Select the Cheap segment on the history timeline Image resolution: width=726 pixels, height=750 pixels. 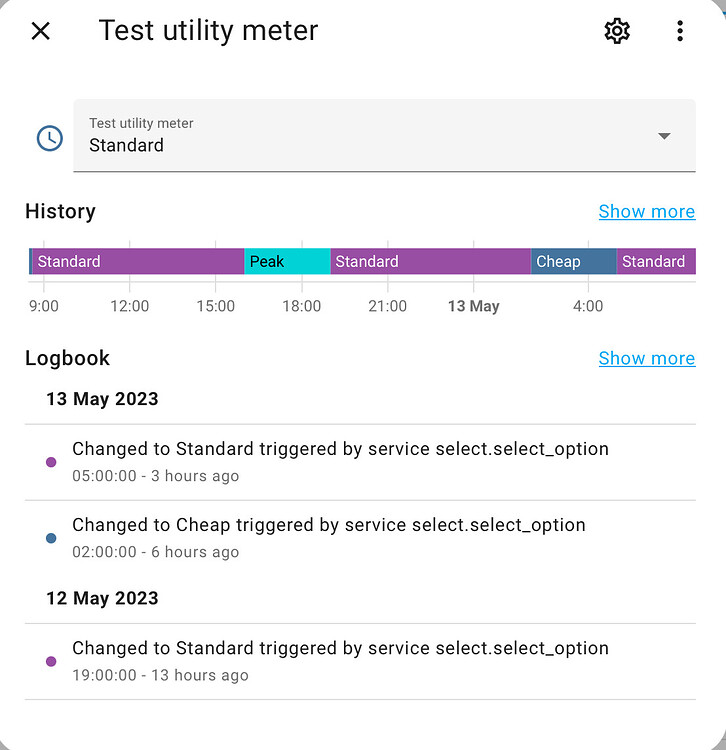click(572, 261)
